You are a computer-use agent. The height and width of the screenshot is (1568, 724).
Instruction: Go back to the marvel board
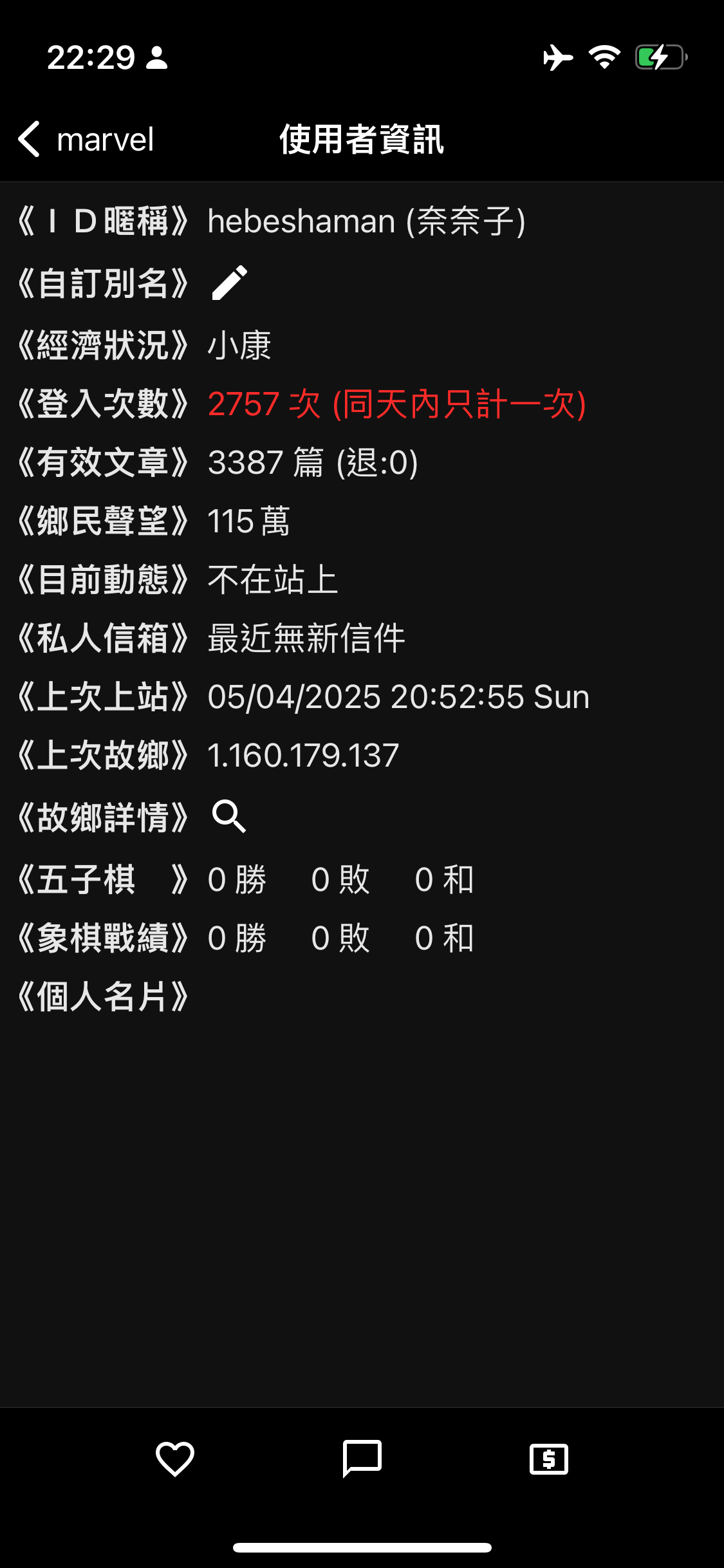[x=86, y=139]
